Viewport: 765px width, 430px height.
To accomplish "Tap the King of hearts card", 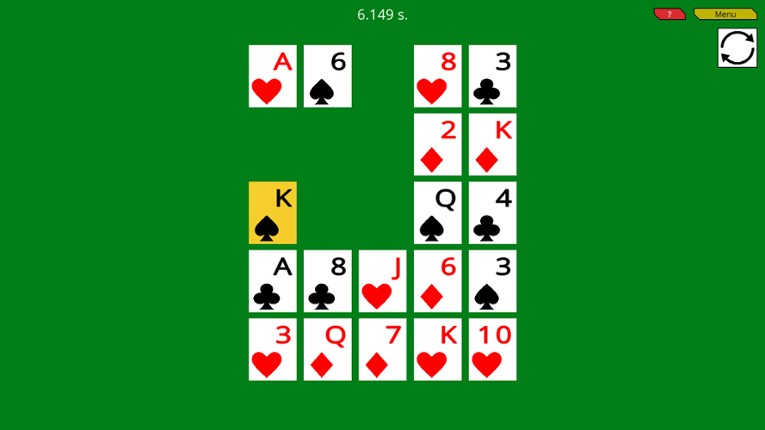I will [x=438, y=349].
